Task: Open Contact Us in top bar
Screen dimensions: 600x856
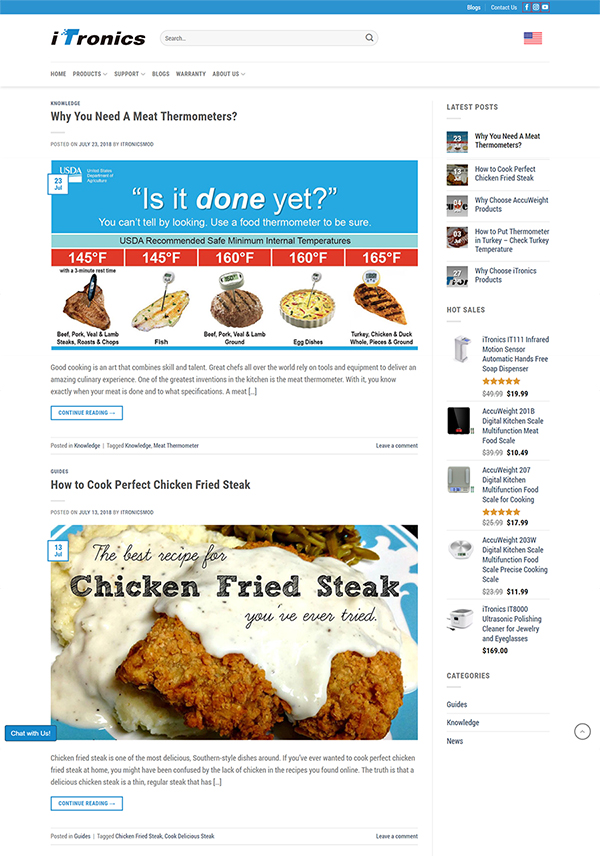Action: click(x=504, y=7)
